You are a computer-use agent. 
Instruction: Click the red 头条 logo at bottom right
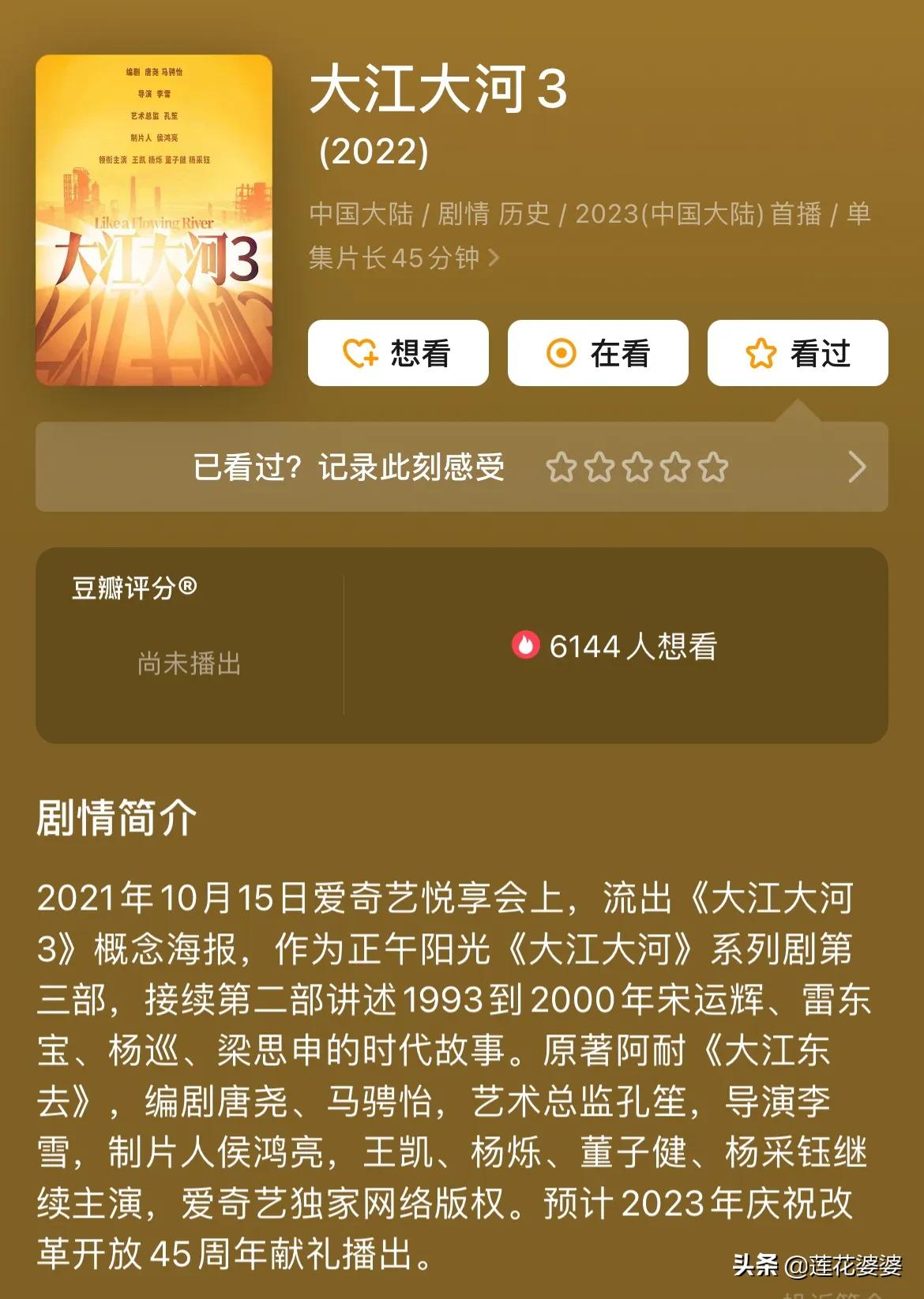[756, 1263]
